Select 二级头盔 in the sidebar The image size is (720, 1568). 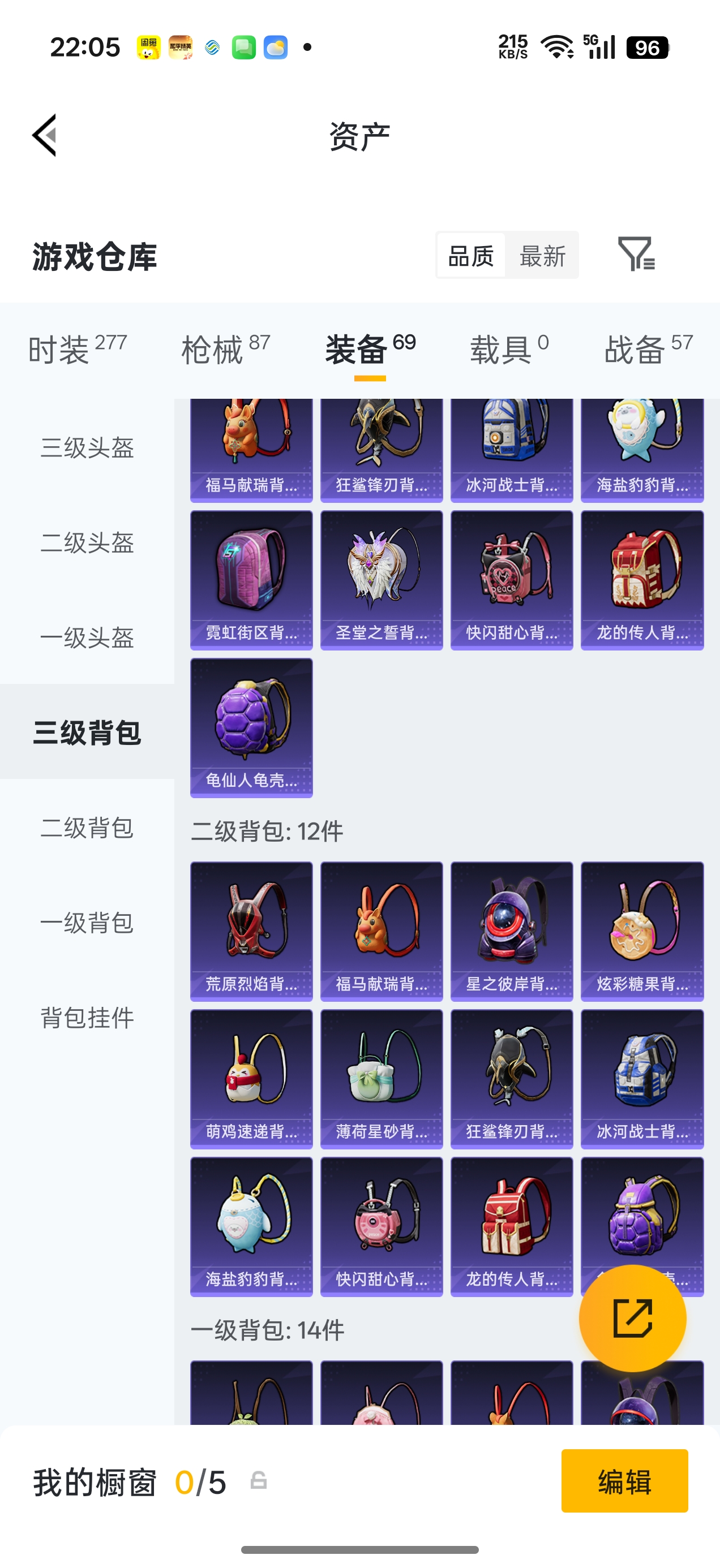[87, 542]
